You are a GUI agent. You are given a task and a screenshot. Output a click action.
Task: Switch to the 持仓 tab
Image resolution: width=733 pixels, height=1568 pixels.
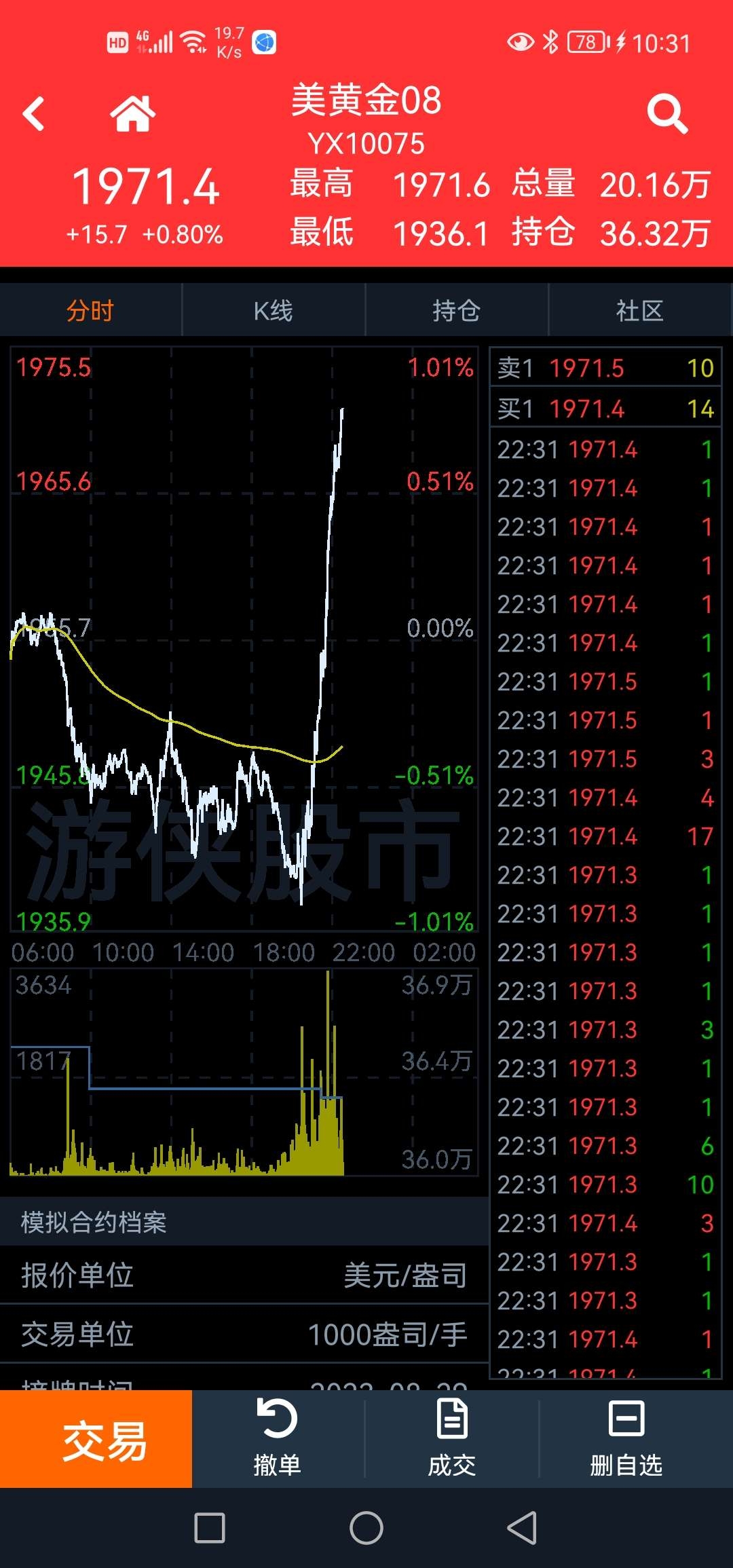click(457, 310)
